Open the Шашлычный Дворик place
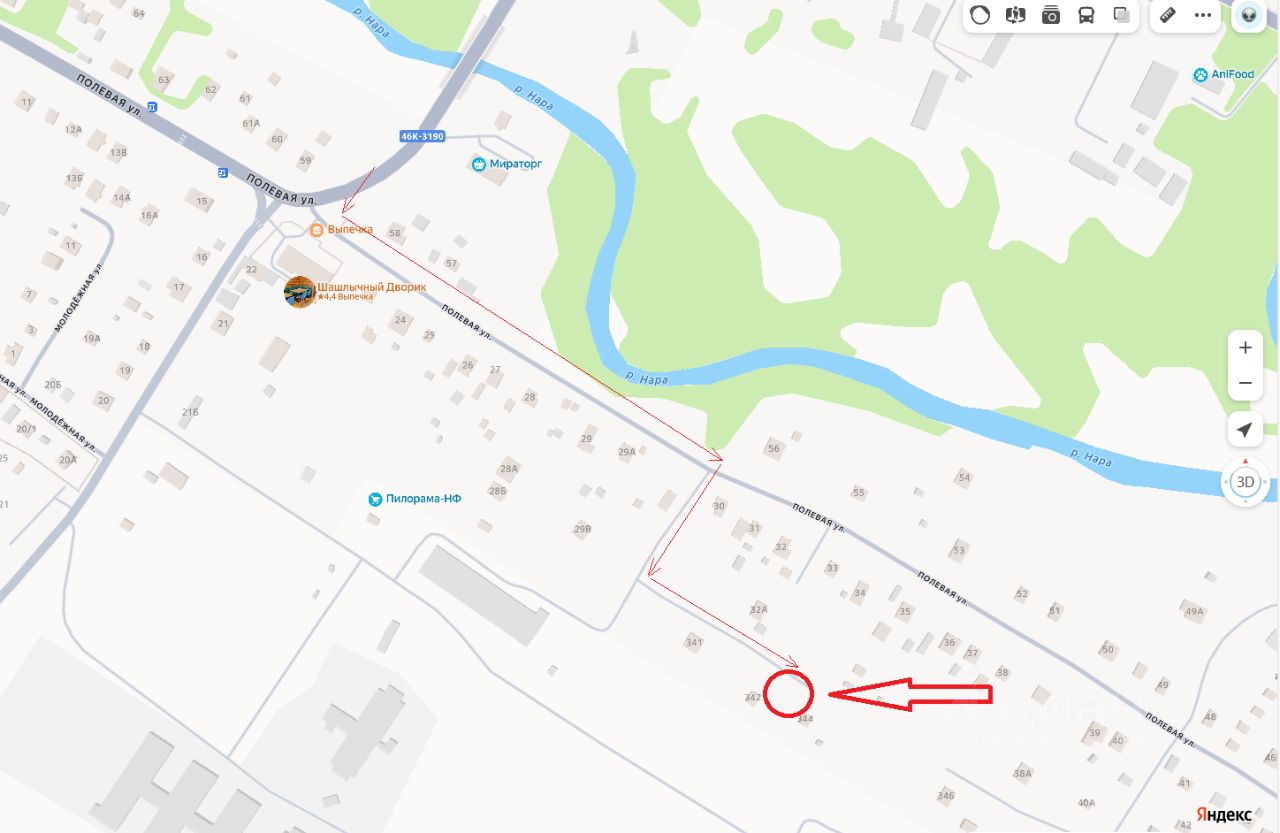This screenshot has height=833, width=1280. pyautogui.click(x=300, y=291)
